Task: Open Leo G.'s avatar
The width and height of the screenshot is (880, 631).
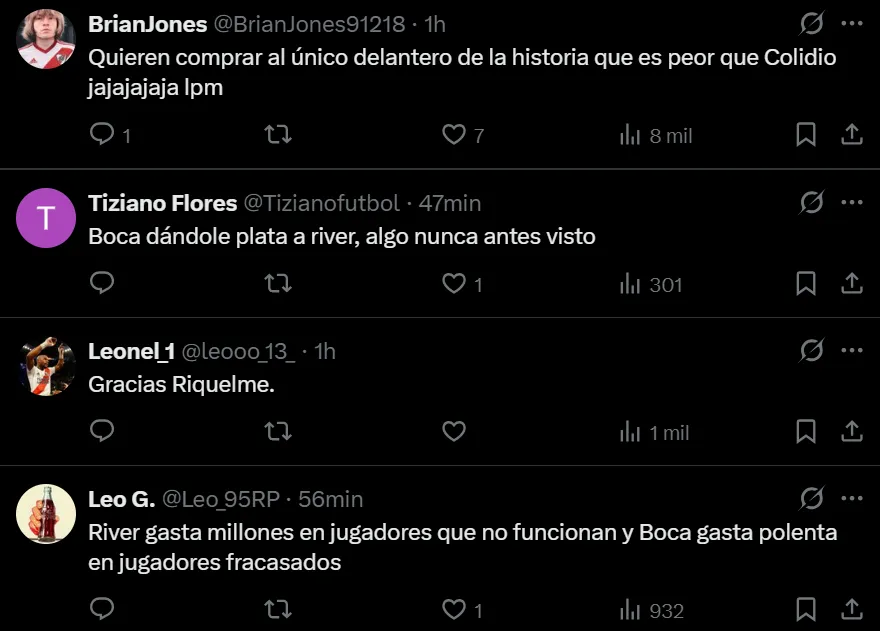Action: pos(47,514)
